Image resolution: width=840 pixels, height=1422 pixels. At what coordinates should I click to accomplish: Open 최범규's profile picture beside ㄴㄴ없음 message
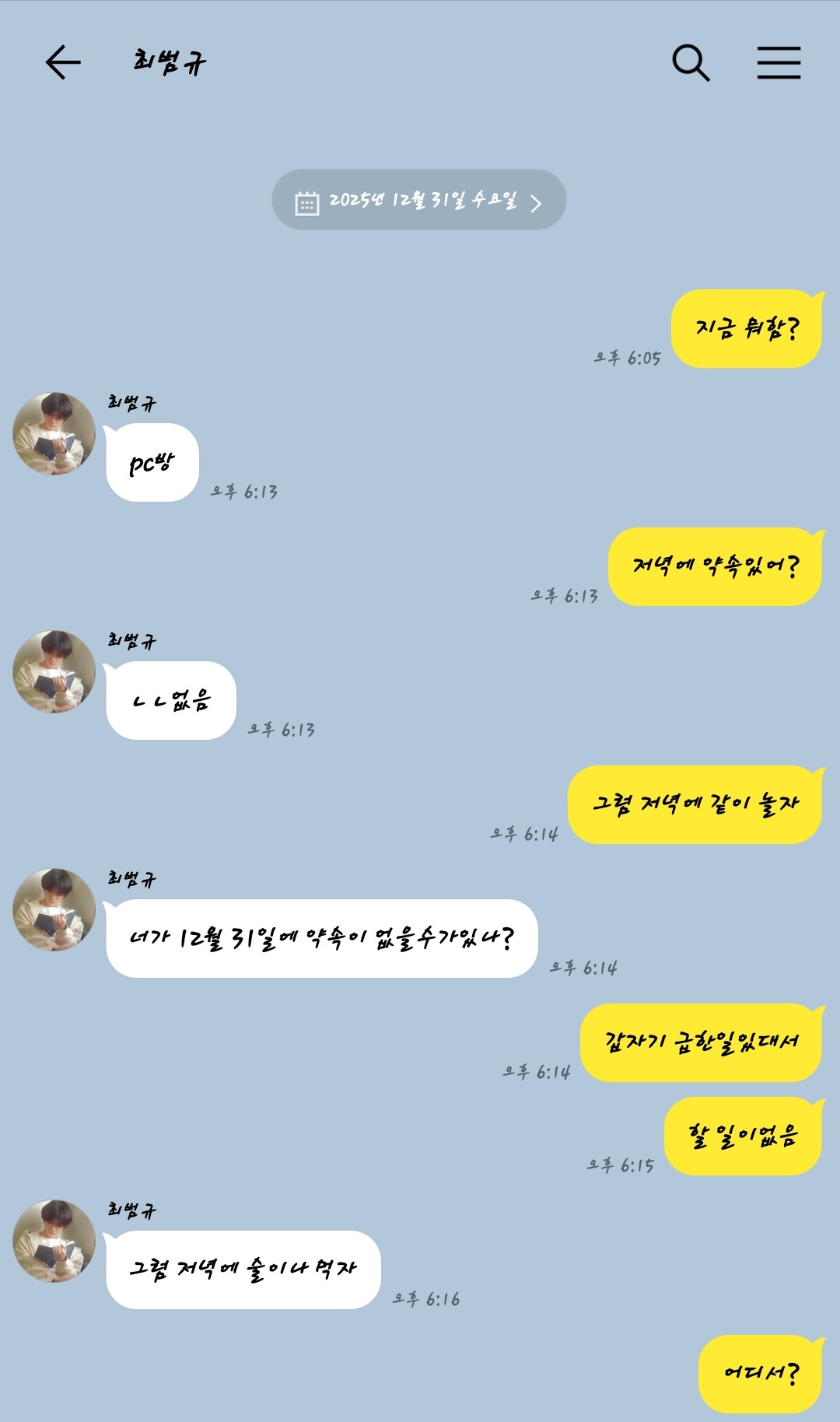coord(54,671)
